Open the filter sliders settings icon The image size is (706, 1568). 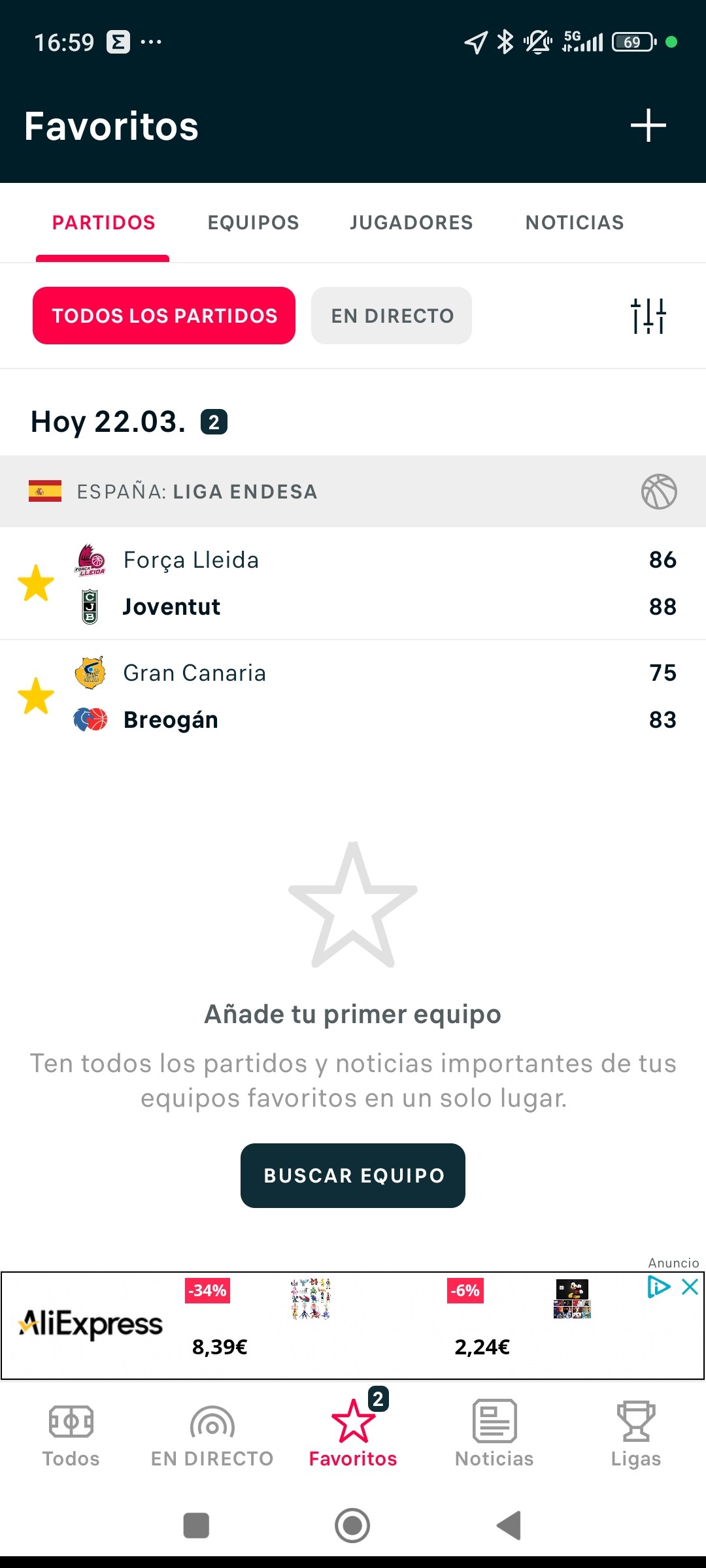648,316
